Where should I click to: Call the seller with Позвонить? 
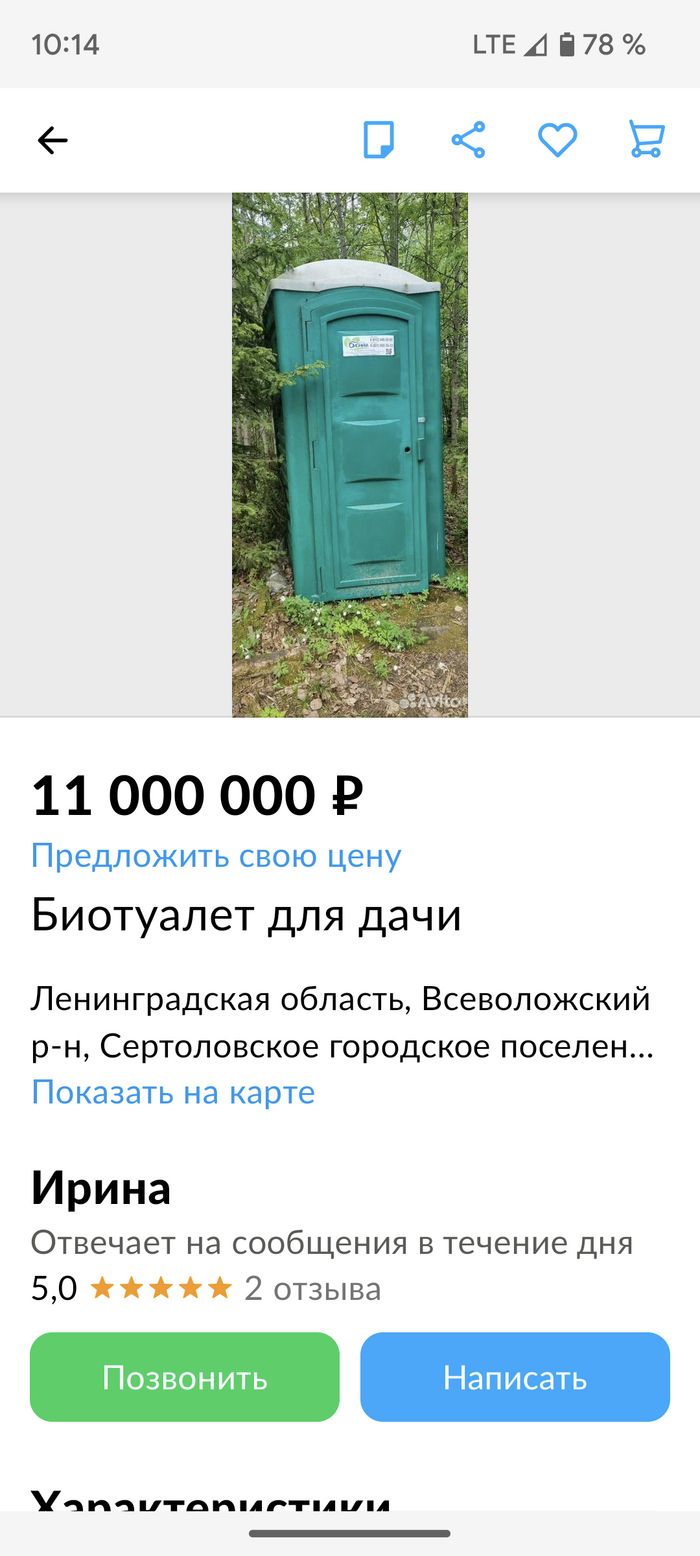click(185, 1377)
